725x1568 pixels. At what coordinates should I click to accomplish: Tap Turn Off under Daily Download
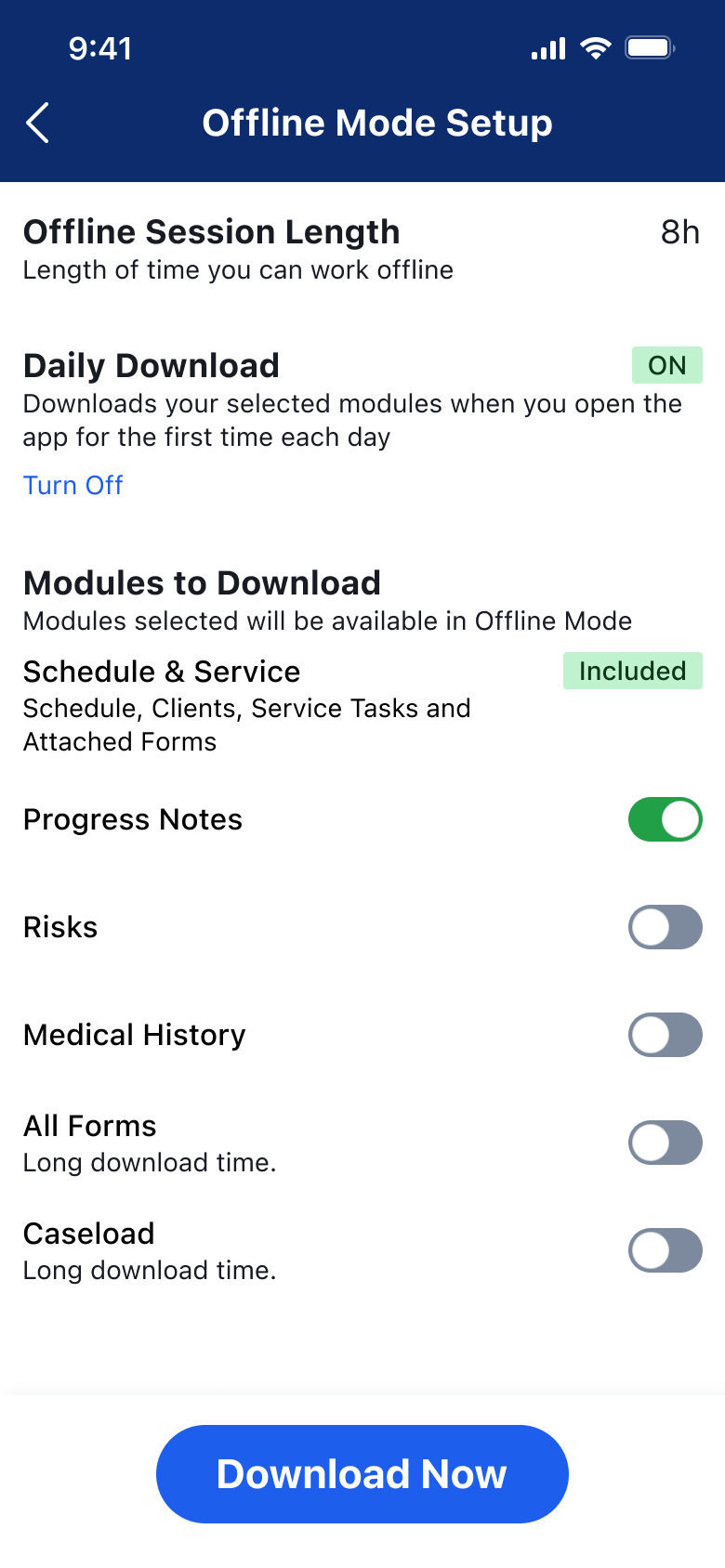coord(72,485)
